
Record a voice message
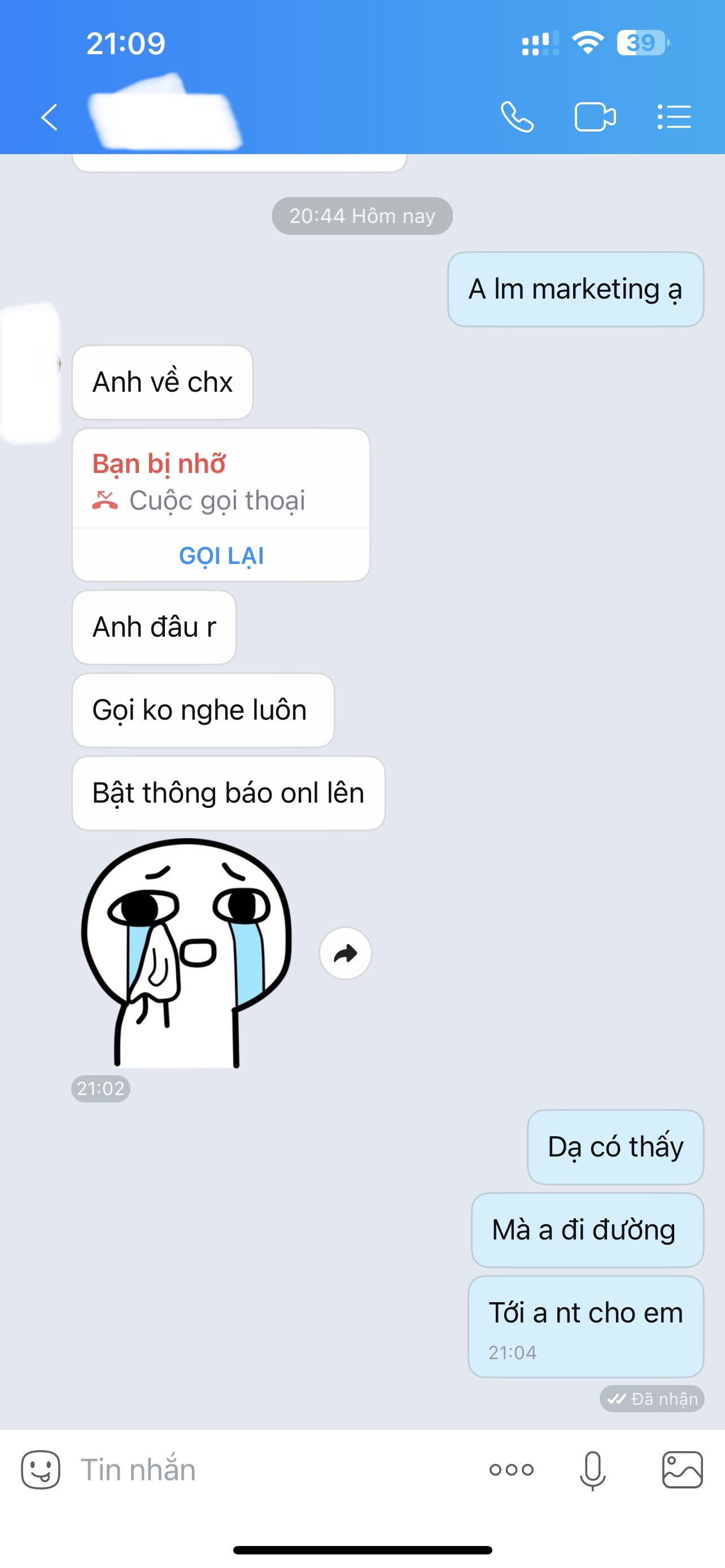[592, 1470]
